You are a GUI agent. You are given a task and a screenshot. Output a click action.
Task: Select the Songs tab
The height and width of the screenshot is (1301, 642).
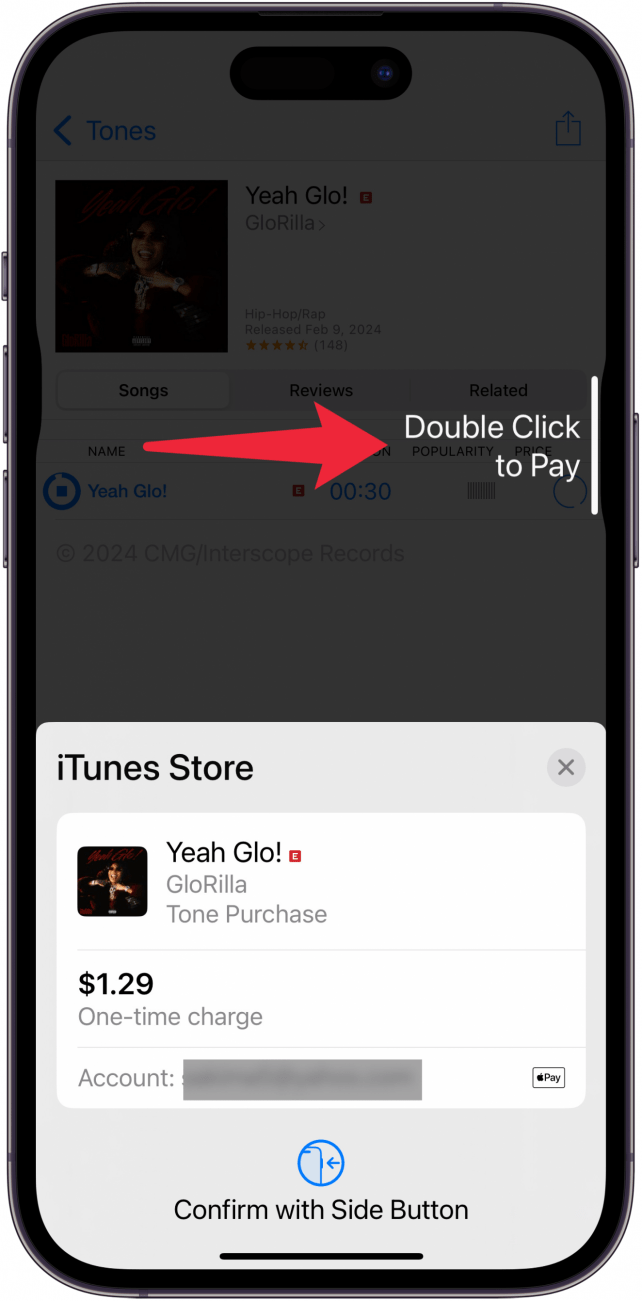(x=143, y=390)
